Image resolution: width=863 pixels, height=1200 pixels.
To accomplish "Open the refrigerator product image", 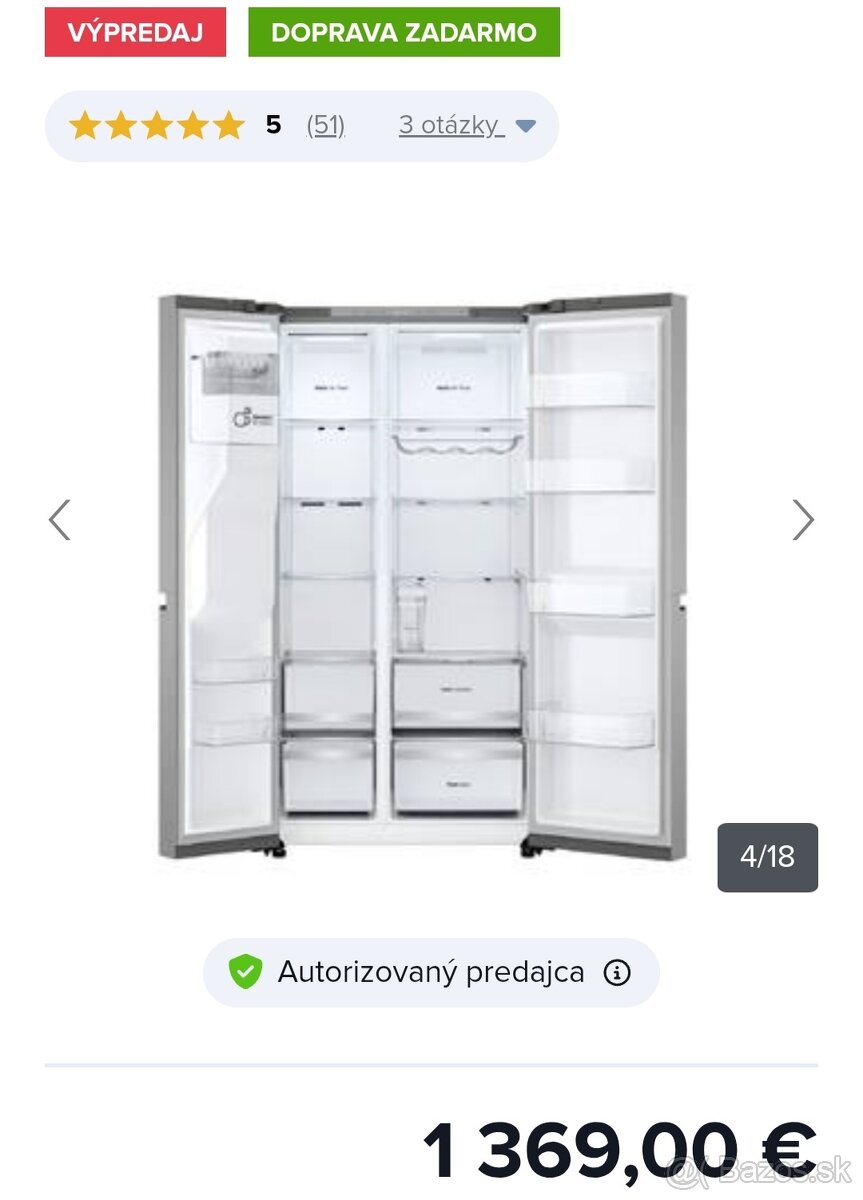I will coord(422,577).
